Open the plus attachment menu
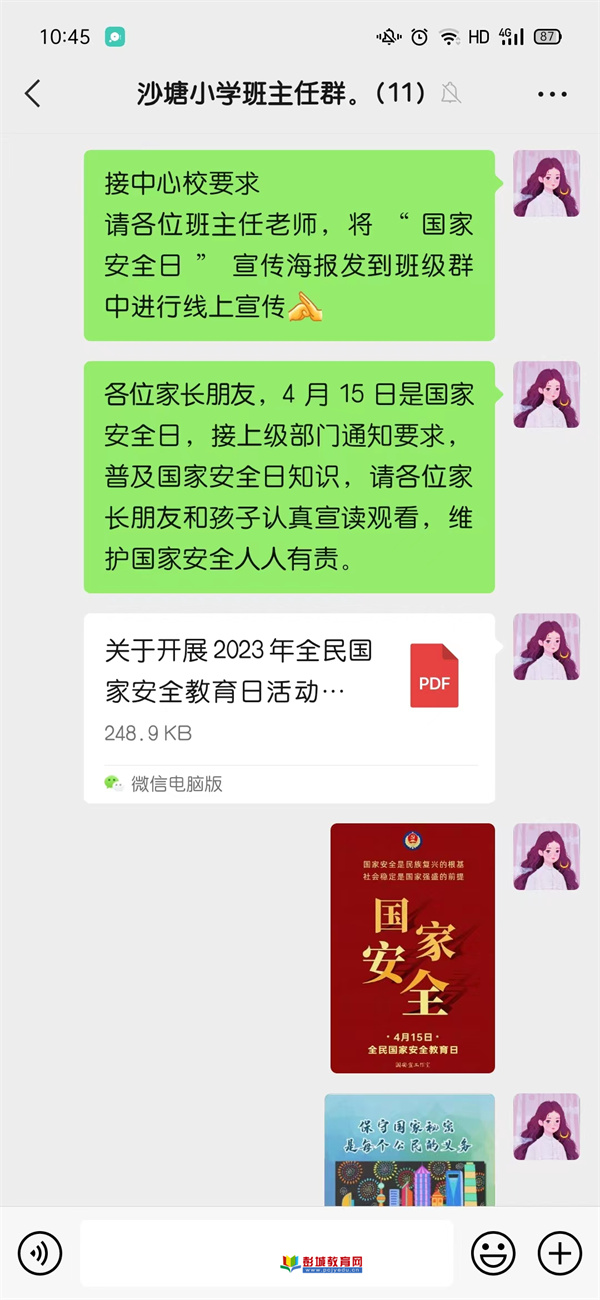Image resolution: width=600 pixels, height=1300 pixels. [560, 1252]
